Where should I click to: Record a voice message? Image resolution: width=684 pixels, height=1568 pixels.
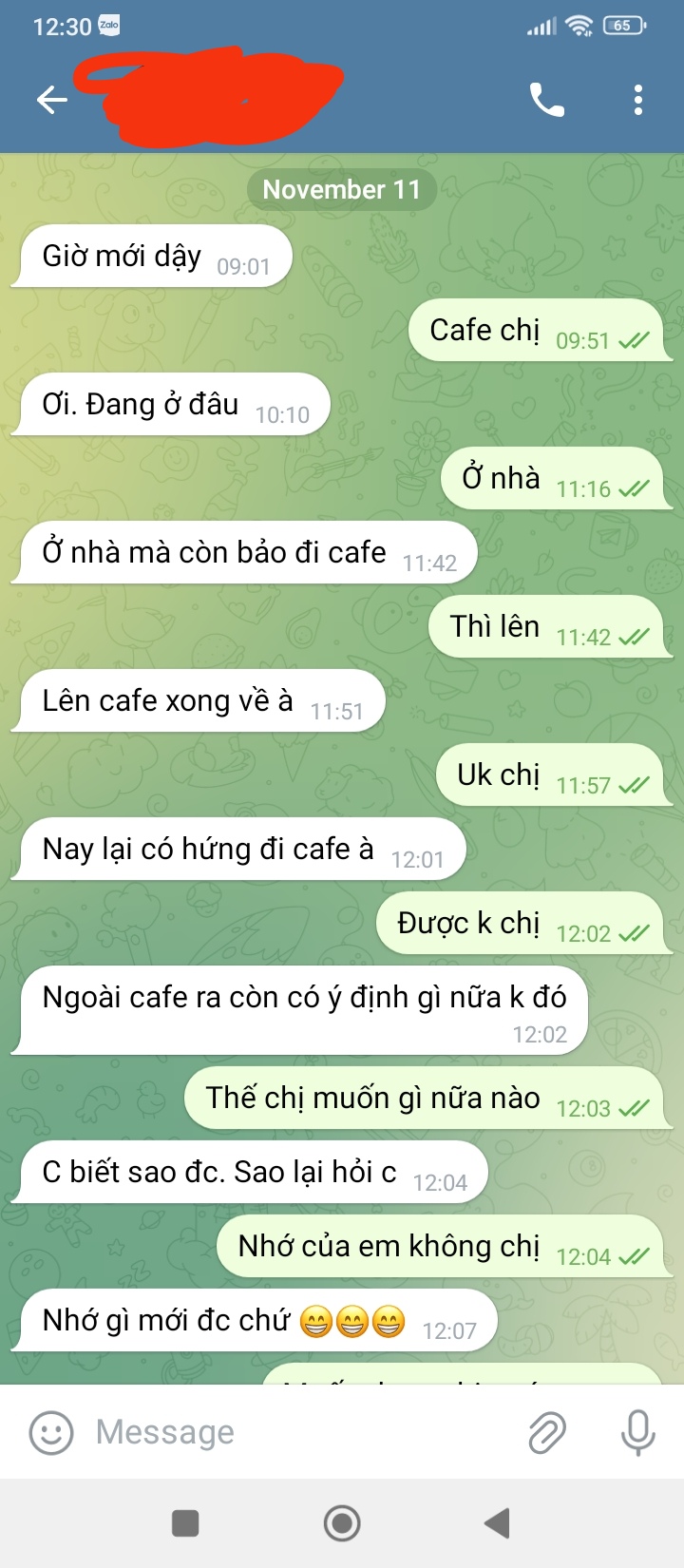(637, 1432)
